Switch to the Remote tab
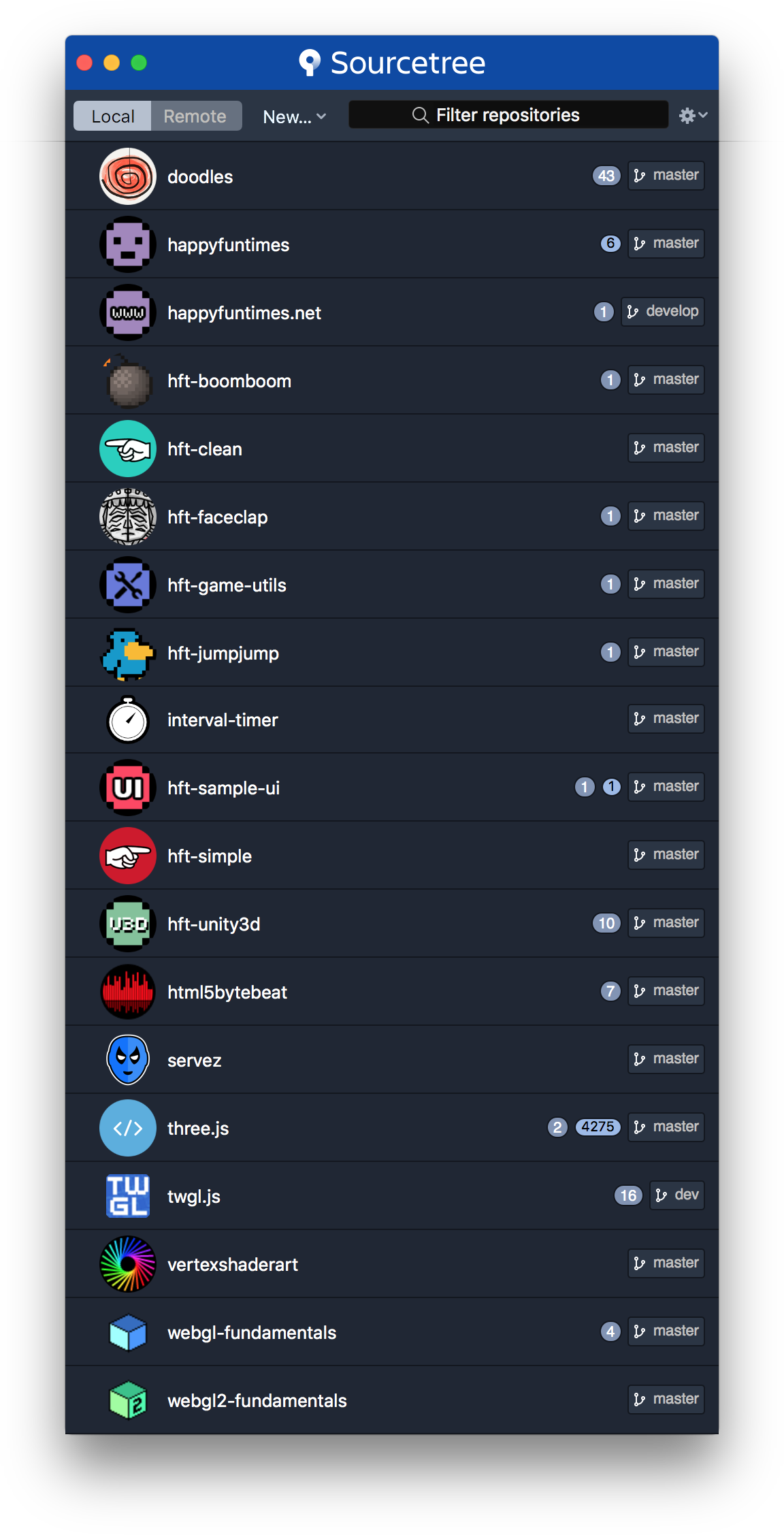This screenshot has width=784, height=1535. 195,116
